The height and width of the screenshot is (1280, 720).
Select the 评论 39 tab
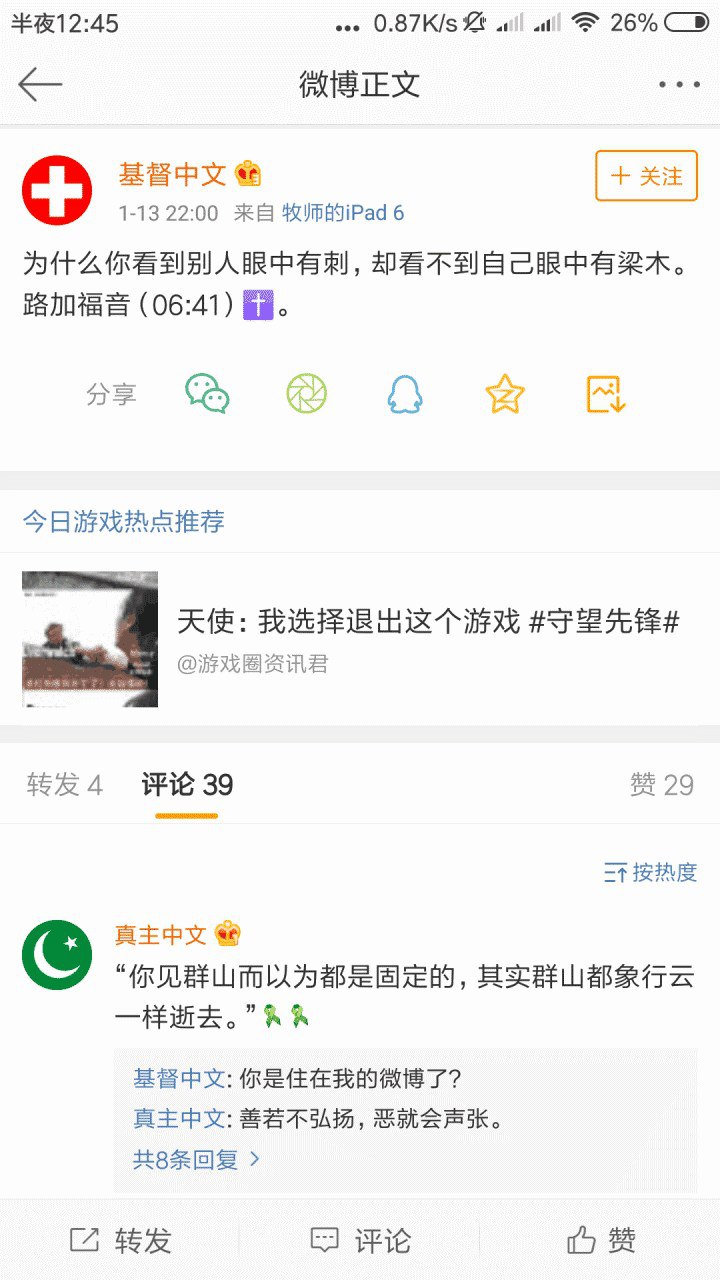187,785
